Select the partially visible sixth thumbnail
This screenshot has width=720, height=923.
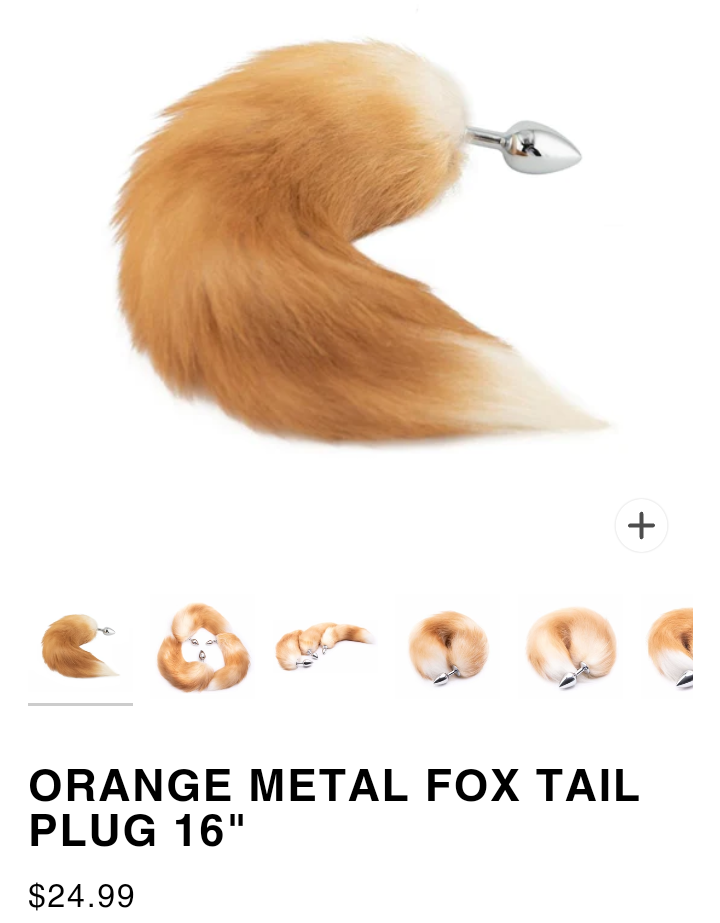(x=671, y=646)
